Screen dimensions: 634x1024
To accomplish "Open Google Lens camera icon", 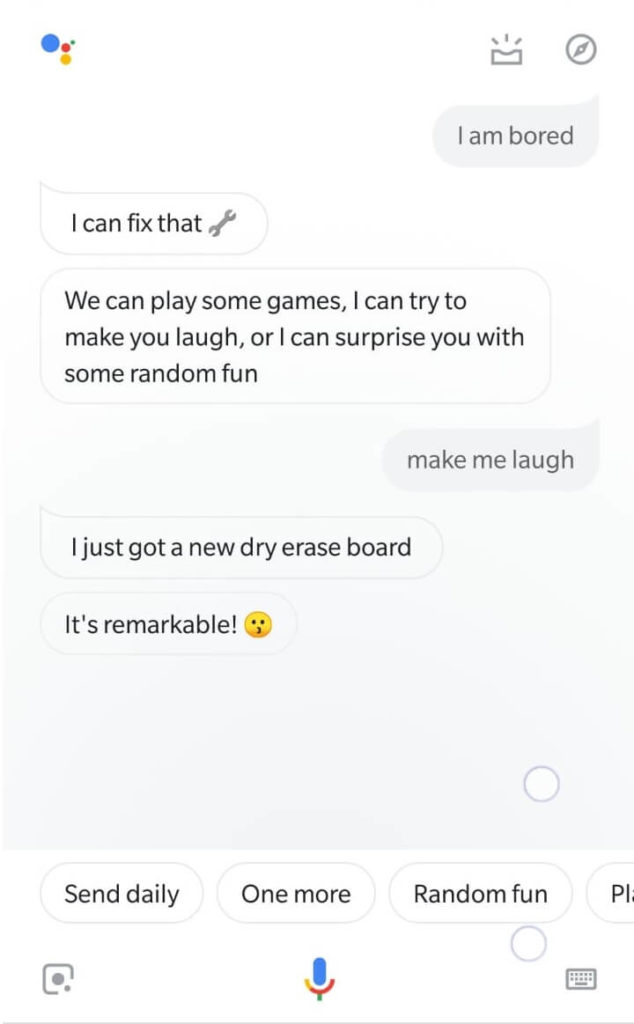I will pyautogui.click(x=58, y=979).
